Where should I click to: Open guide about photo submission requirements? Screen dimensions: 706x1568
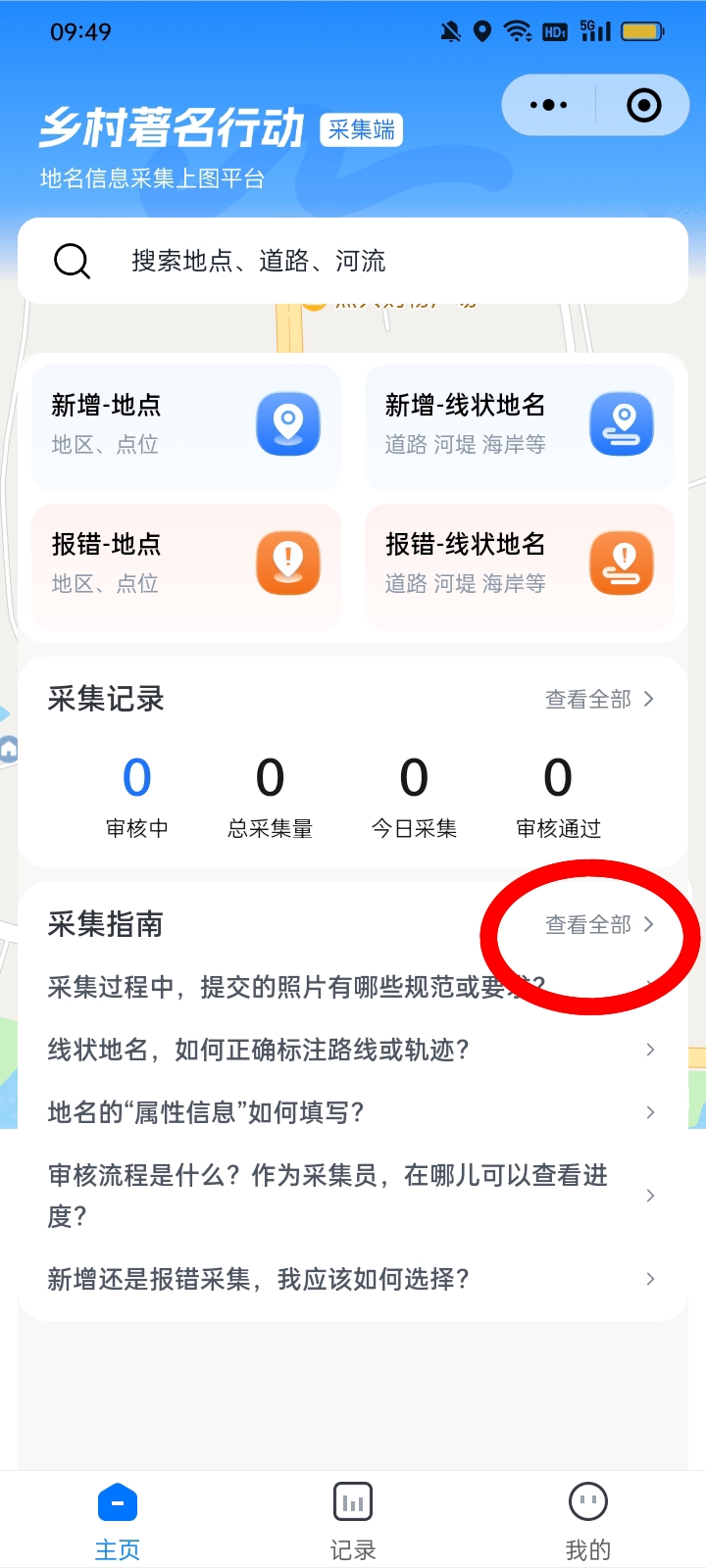pos(294,987)
